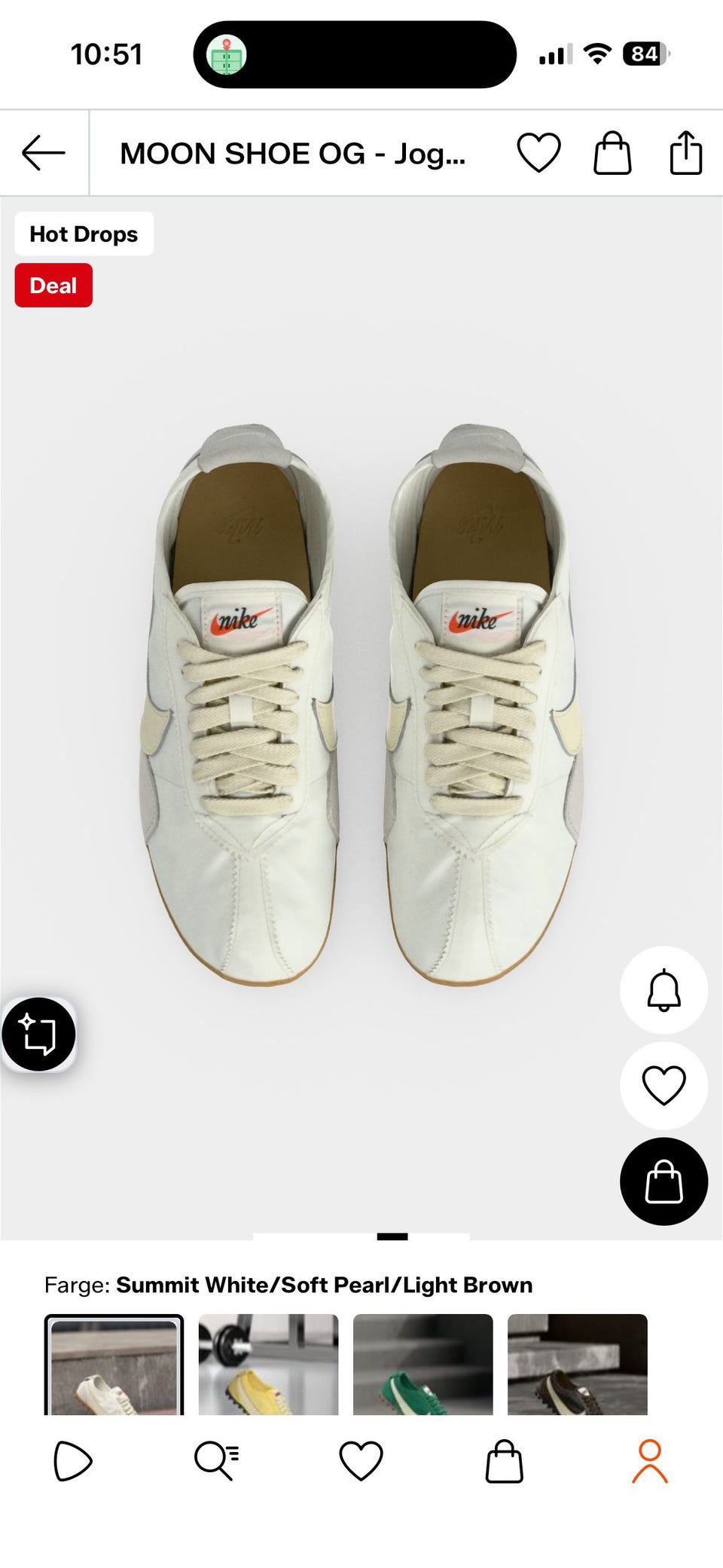The height and width of the screenshot is (1568, 723).
Task: Tap the red Deal badge
Action: (53, 286)
